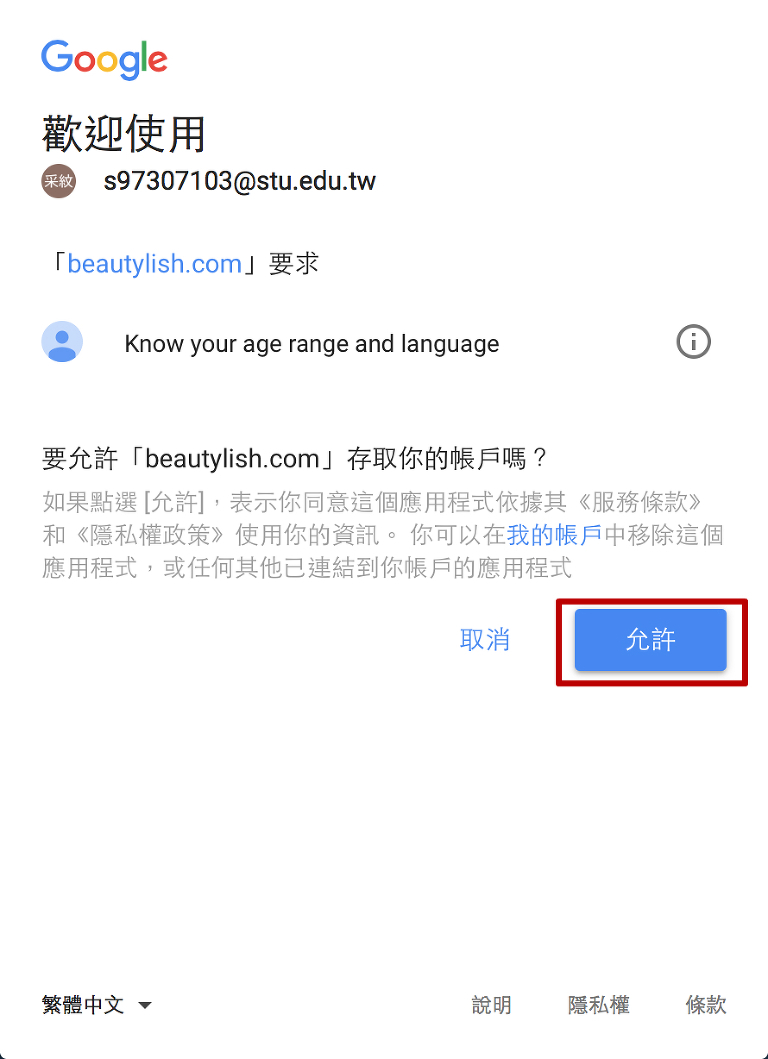Open the 條款 terms link
The image size is (768, 1059).
706,1005
